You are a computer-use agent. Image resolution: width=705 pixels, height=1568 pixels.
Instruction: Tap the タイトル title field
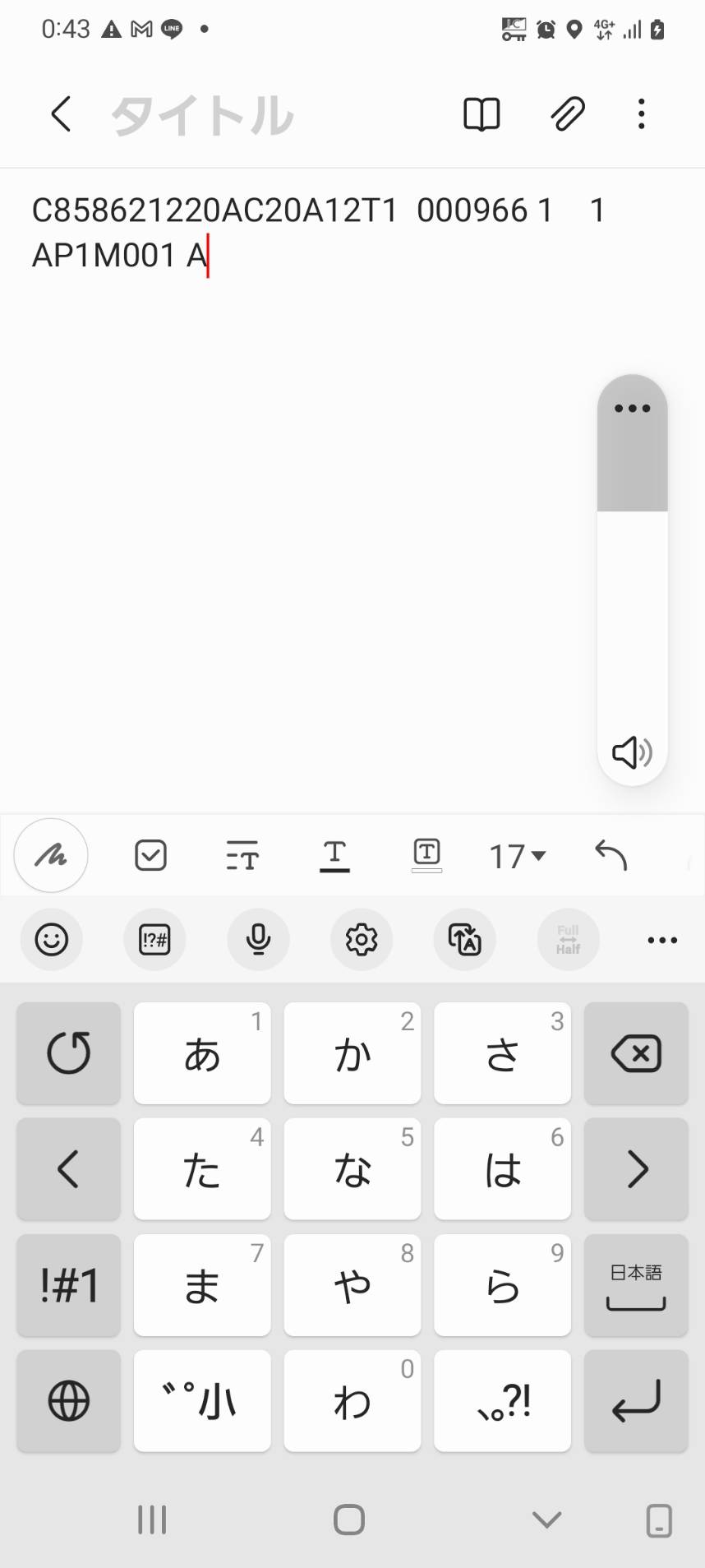pyautogui.click(x=202, y=115)
